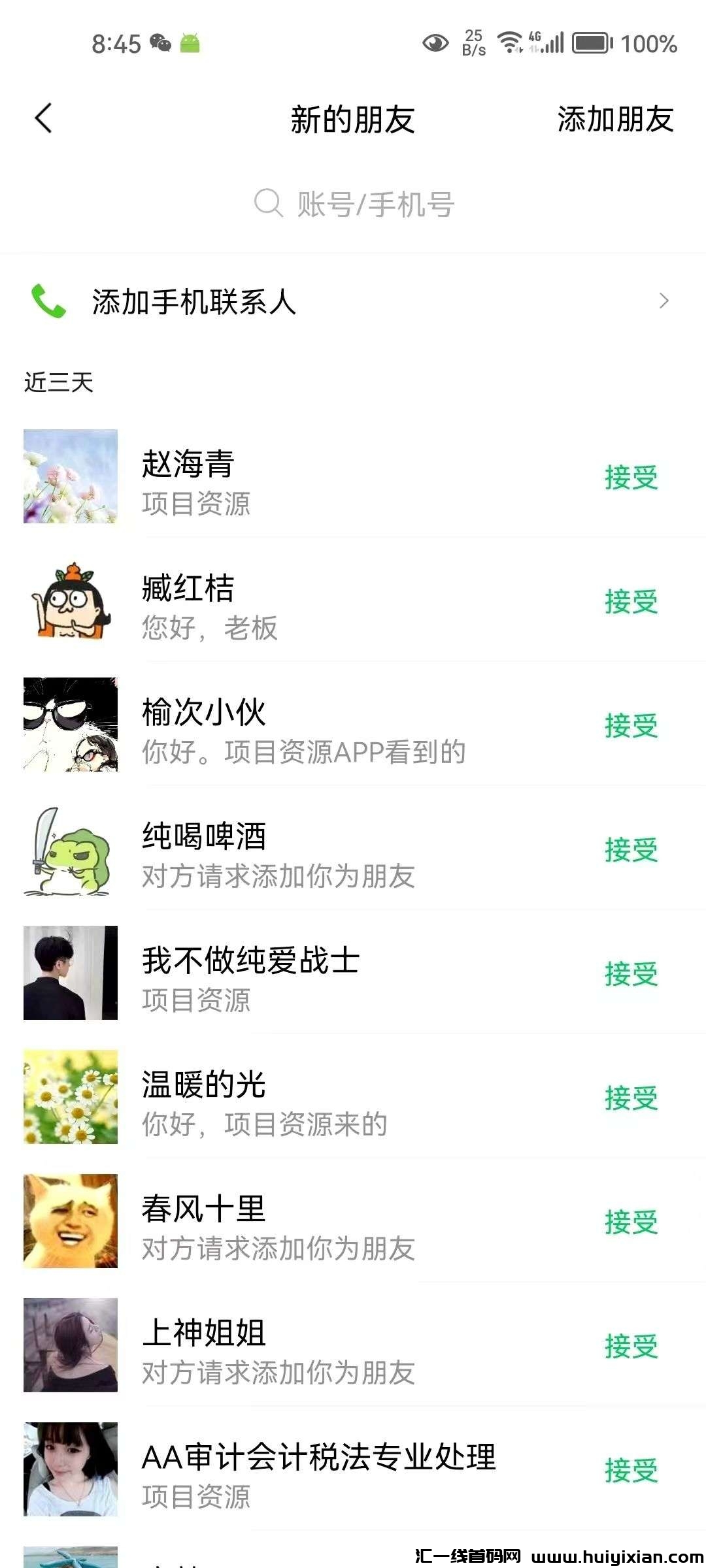Accept request from AA审计会计税法专业处理

point(631,1470)
